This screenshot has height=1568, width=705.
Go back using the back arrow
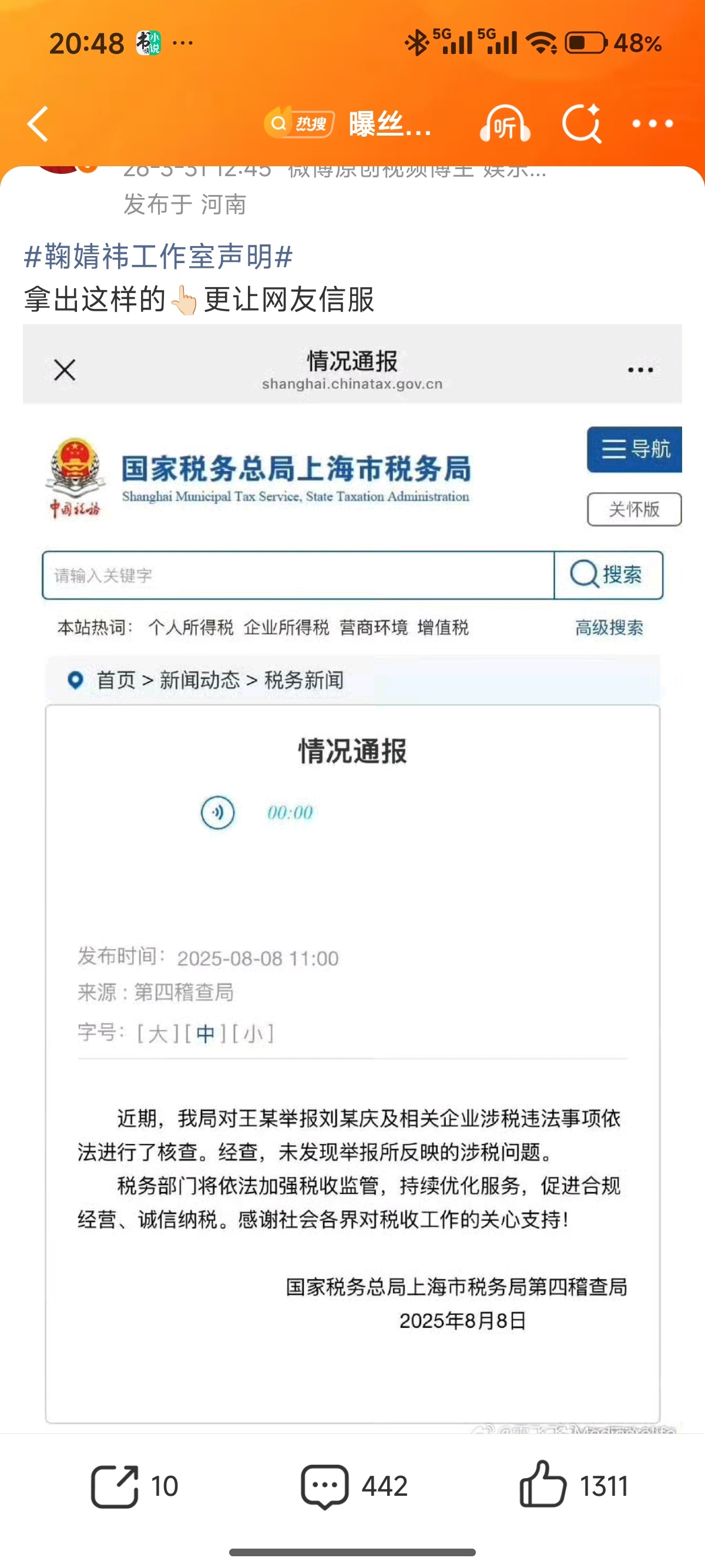pos(38,124)
